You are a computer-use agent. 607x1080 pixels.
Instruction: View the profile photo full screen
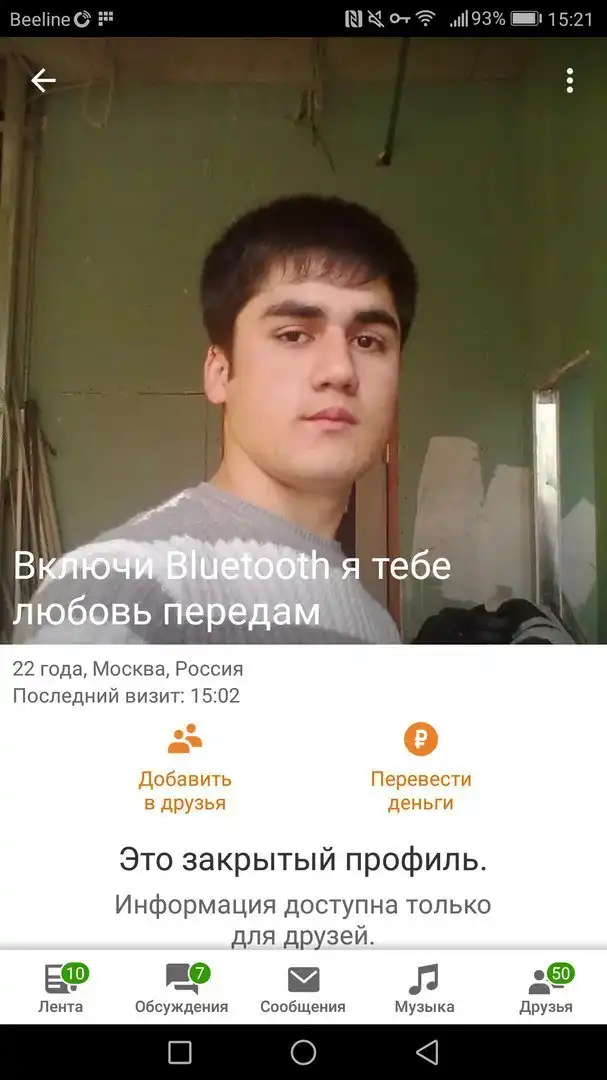[x=303, y=340]
